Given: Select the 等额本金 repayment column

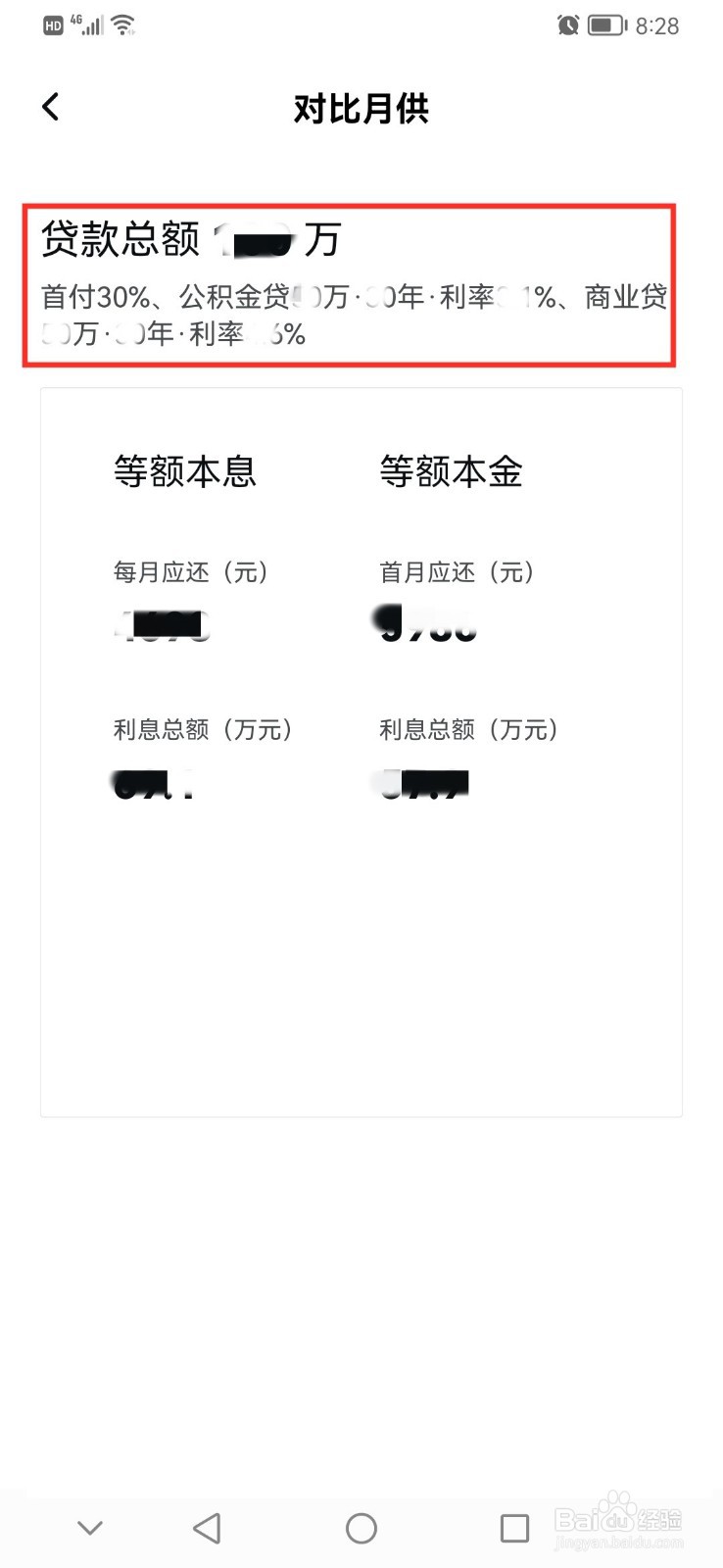Looking at the screenshot, I should (x=451, y=472).
